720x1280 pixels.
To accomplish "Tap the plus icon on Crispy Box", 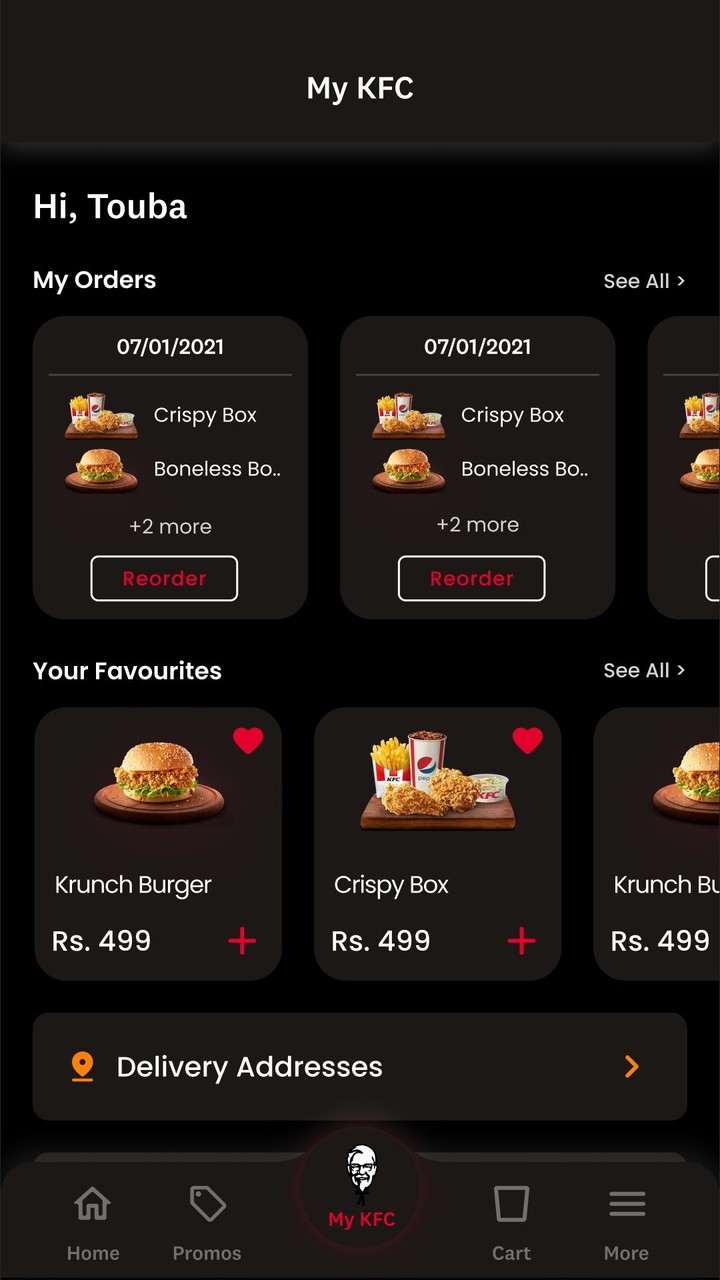I will (x=521, y=940).
